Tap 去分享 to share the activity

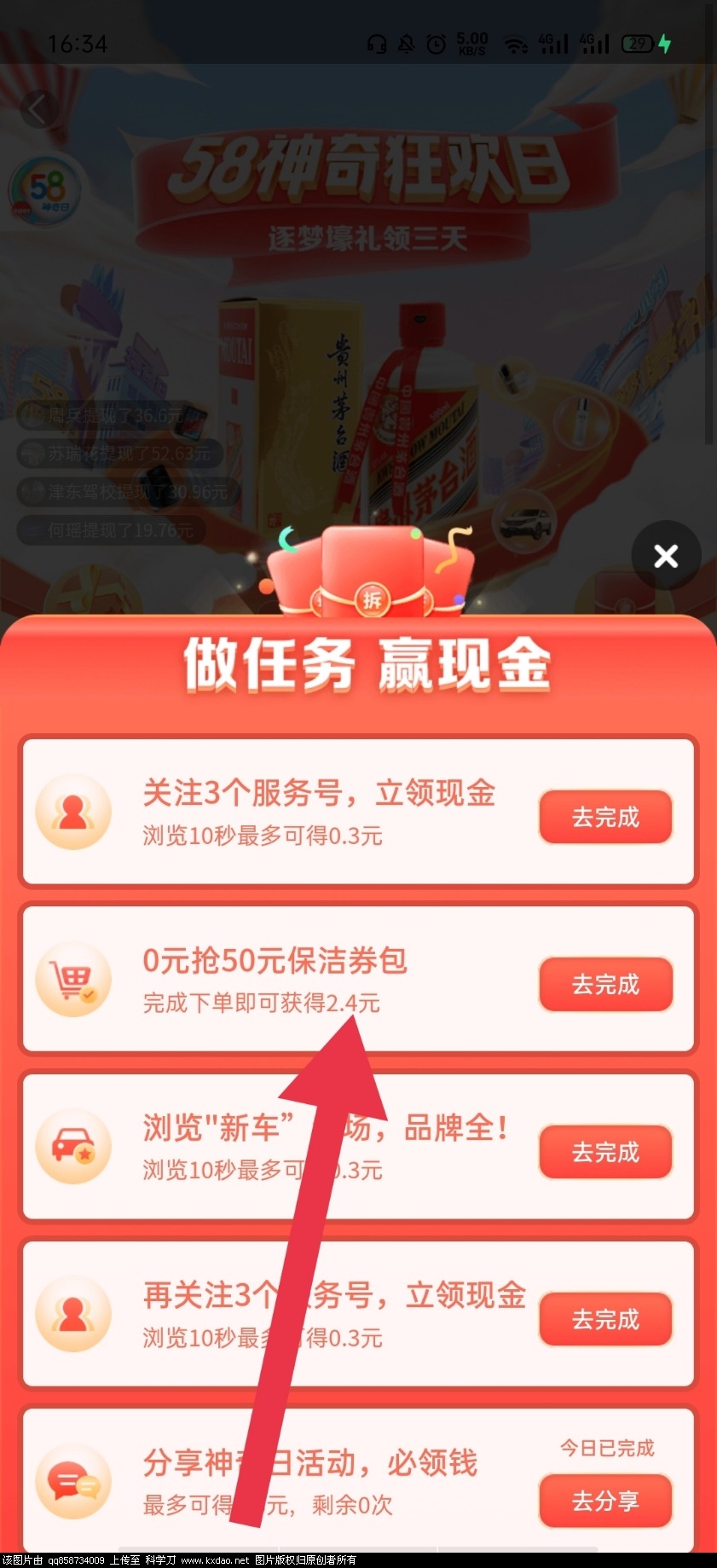click(605, 1501)
